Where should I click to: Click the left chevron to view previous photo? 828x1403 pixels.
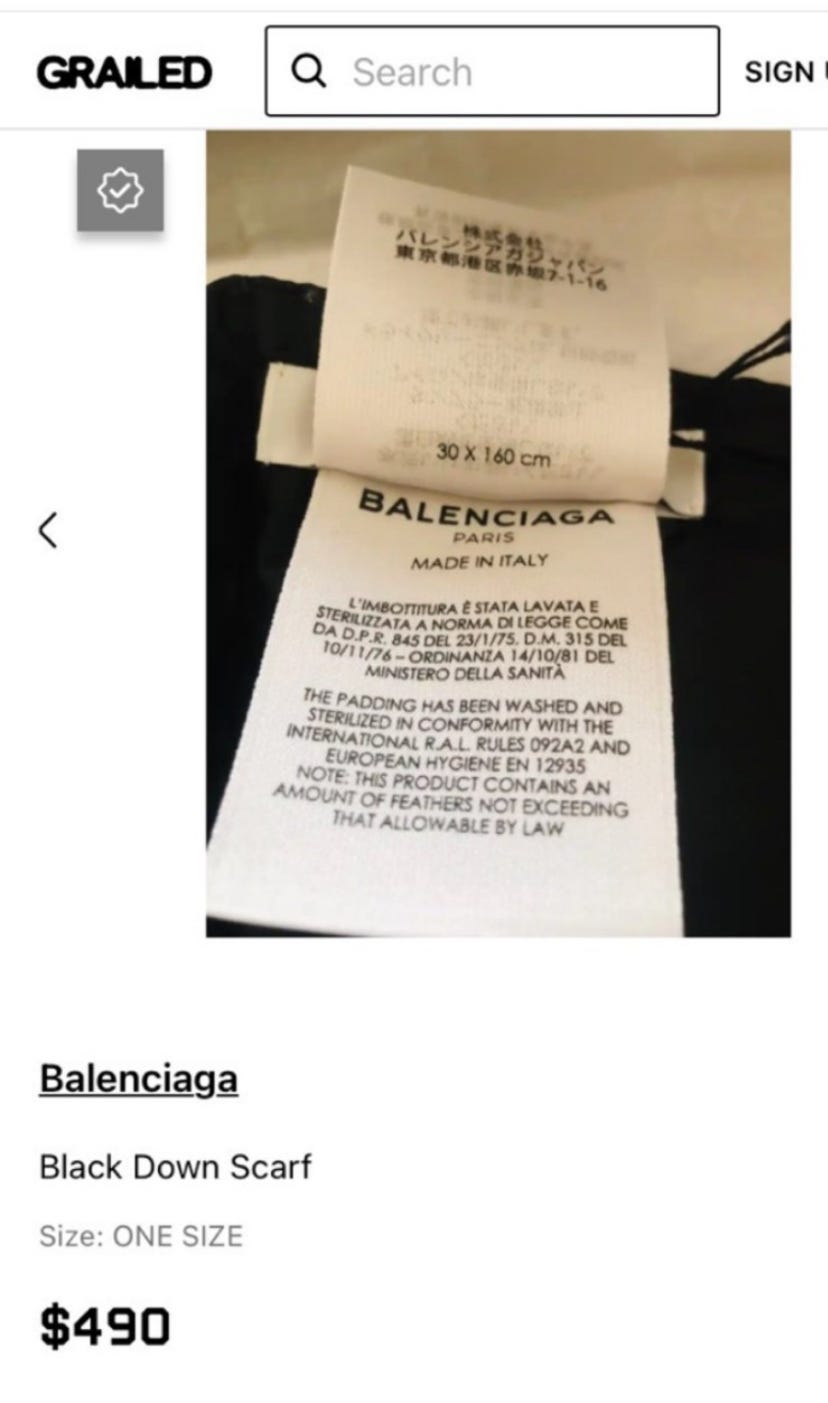pos(48,531)
